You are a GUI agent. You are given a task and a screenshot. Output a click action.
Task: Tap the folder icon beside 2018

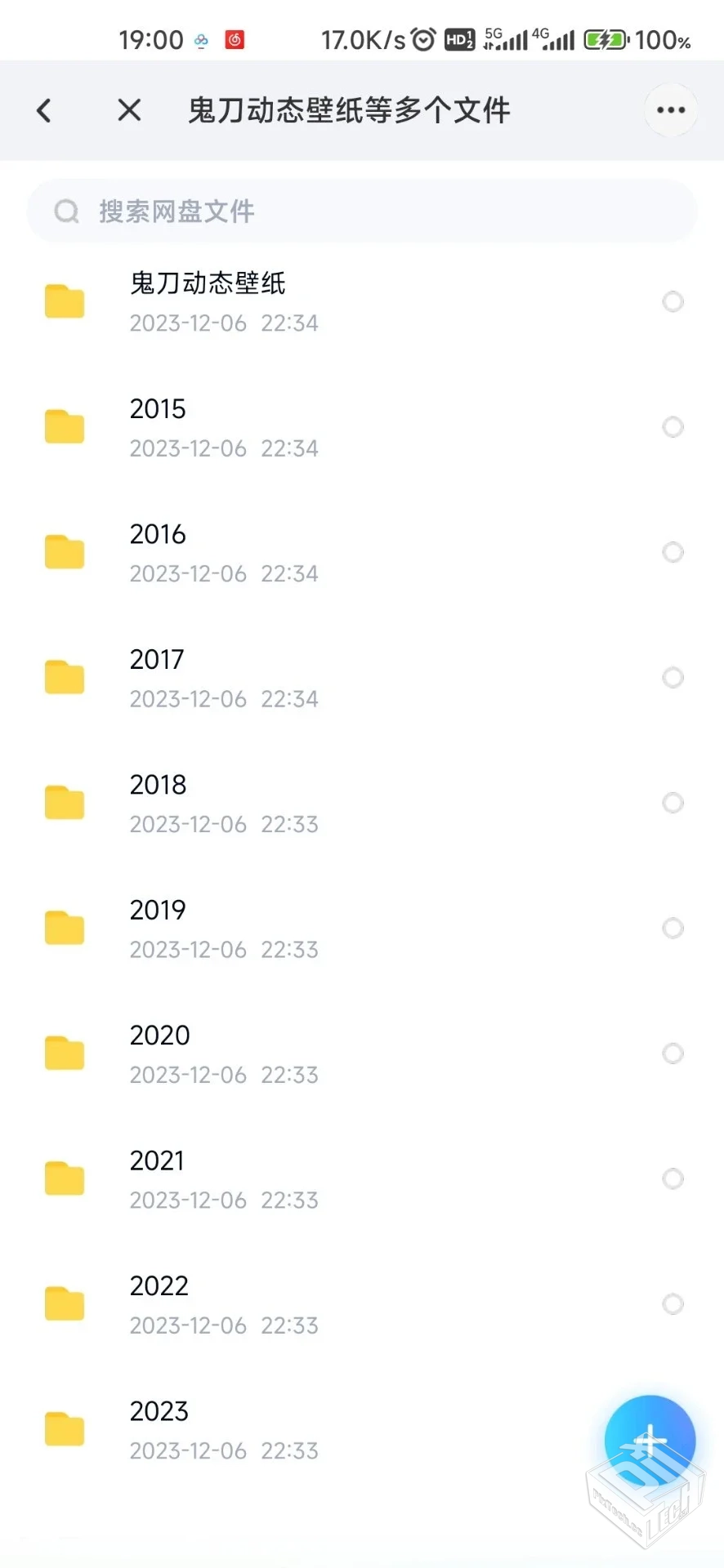(65, 802)
